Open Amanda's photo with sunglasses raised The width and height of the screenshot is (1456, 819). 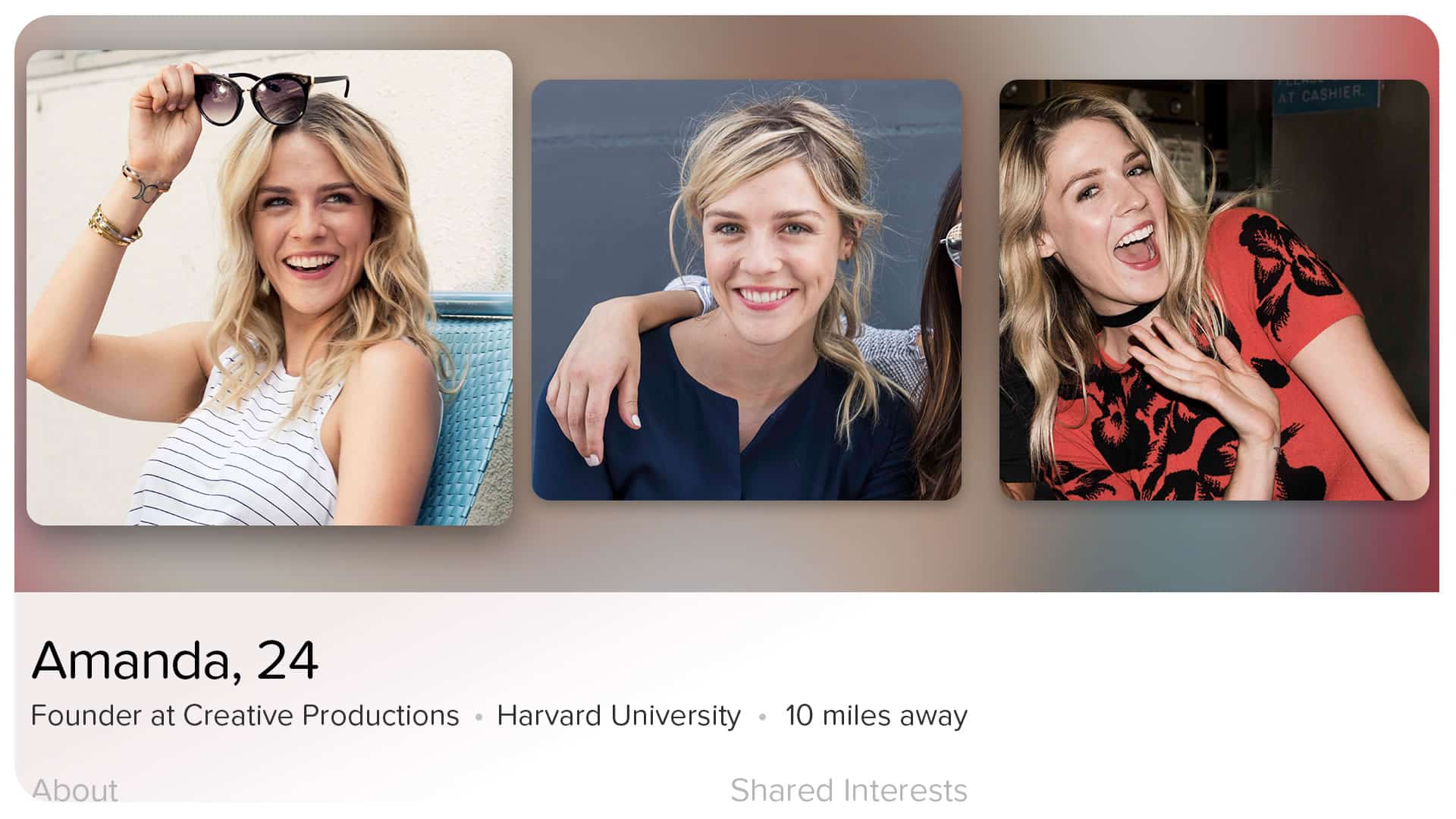[269, 288]
